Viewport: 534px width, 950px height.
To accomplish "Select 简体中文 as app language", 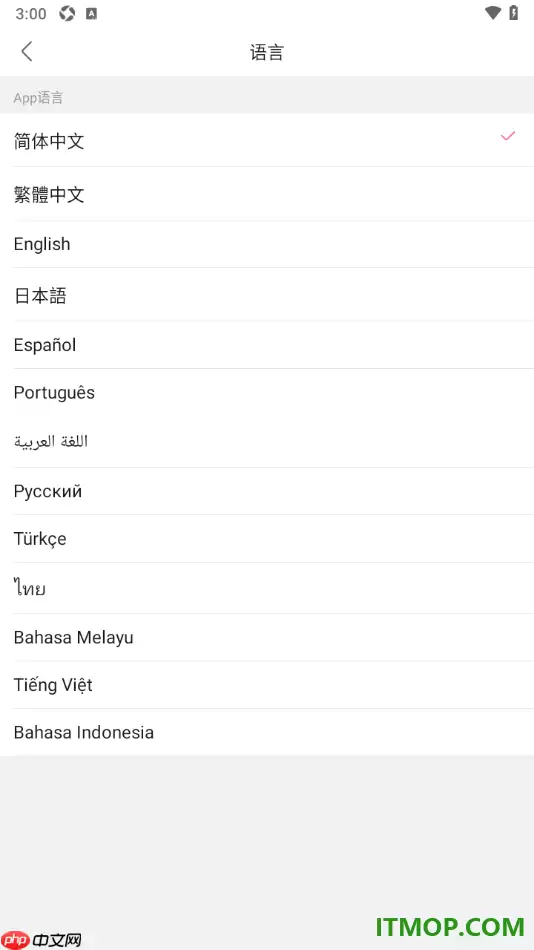I will (267, 141).
